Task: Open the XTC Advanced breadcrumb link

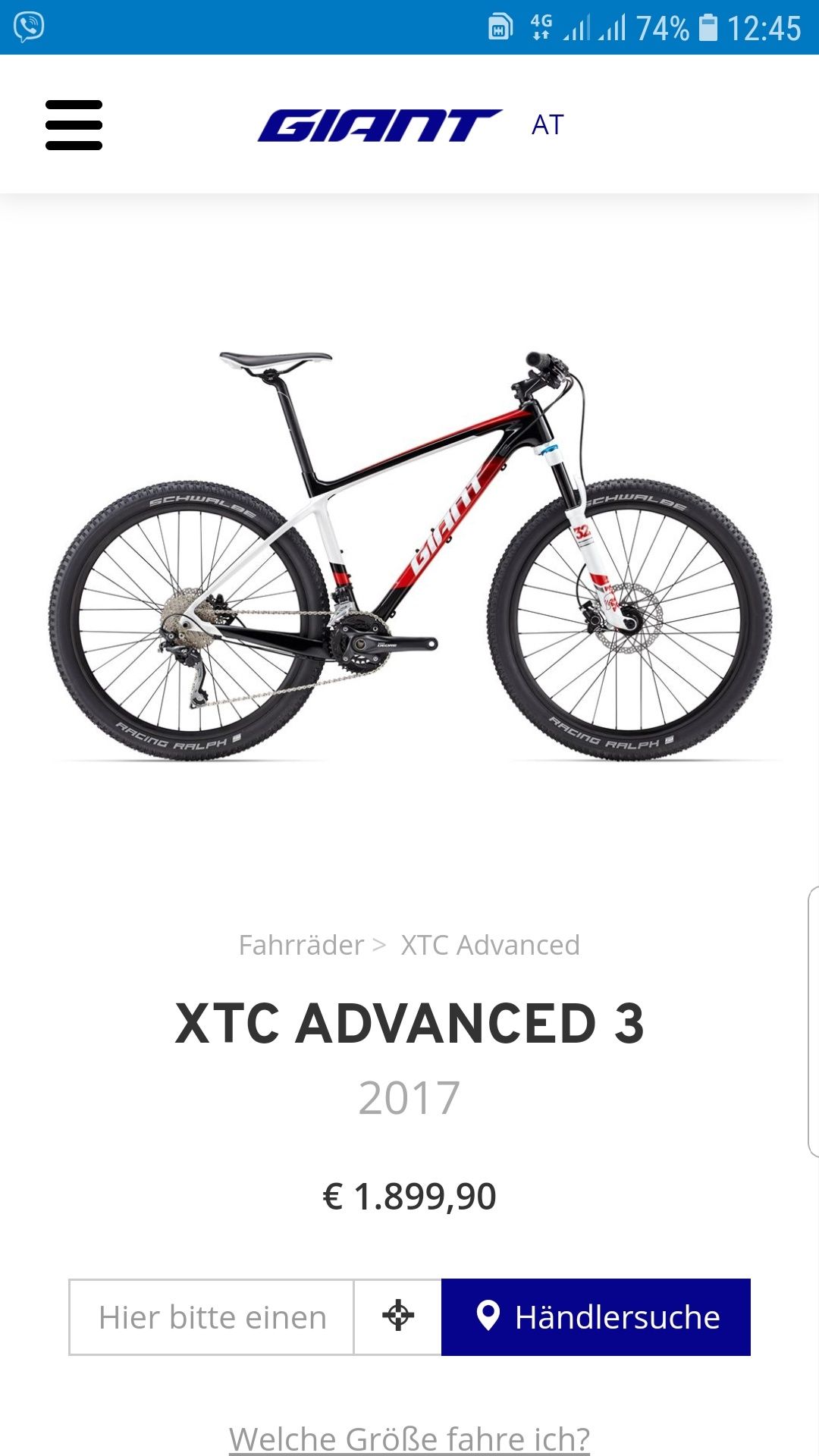Action: tap(490, 945)
